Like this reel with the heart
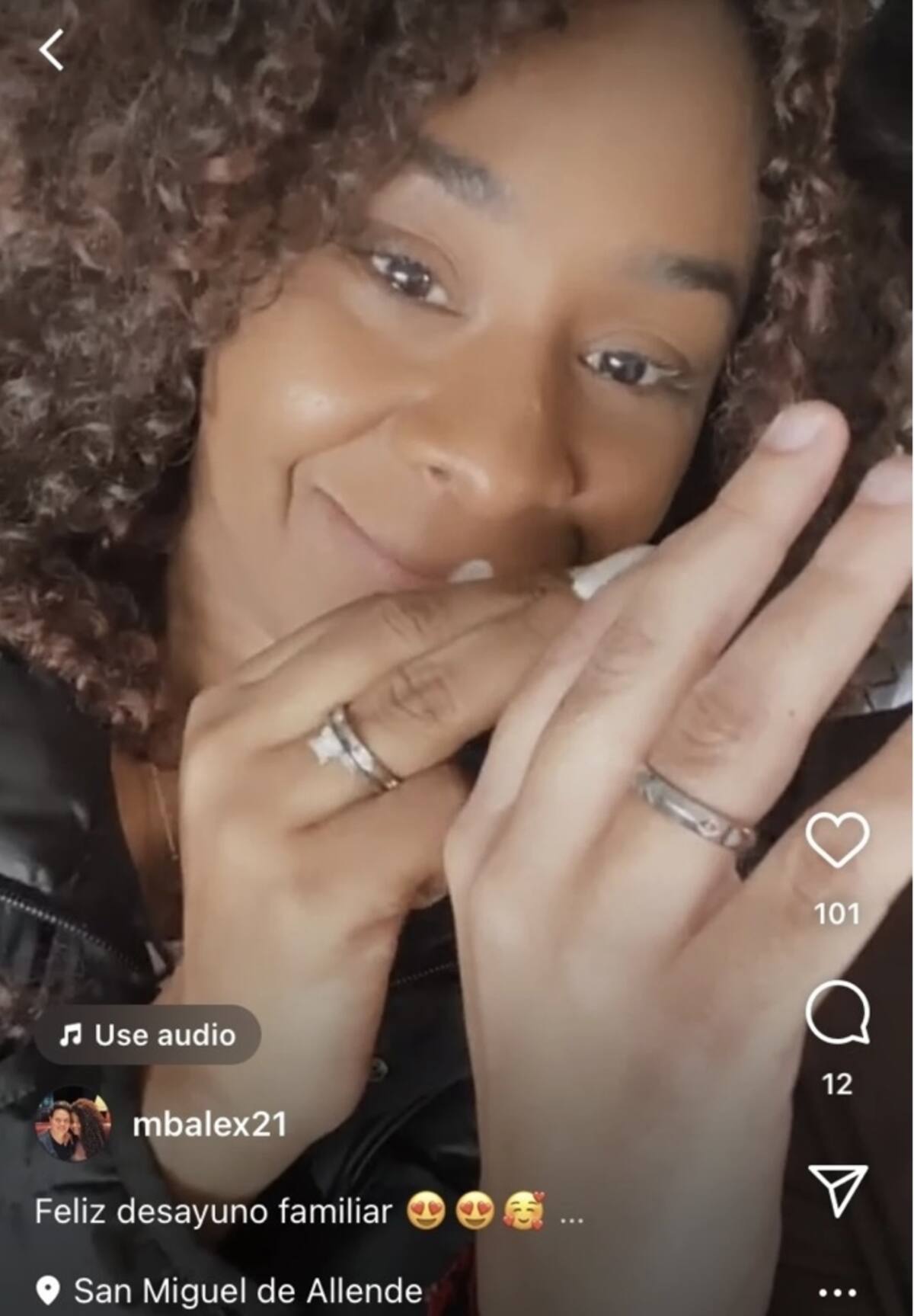The width and height of the screenshot is (914, 1316). pyautogui.click(x=836, y=839)
